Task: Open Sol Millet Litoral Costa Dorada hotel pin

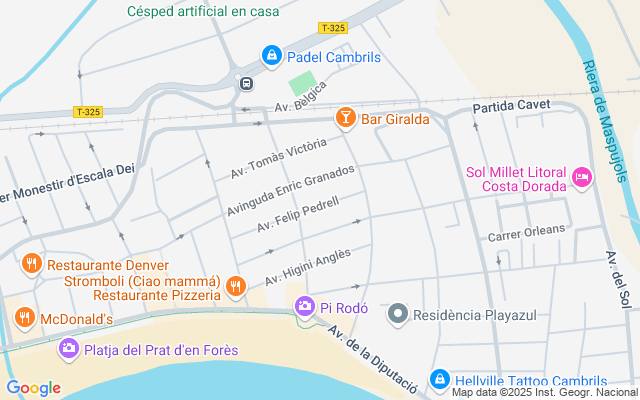Action: (581, 177)
